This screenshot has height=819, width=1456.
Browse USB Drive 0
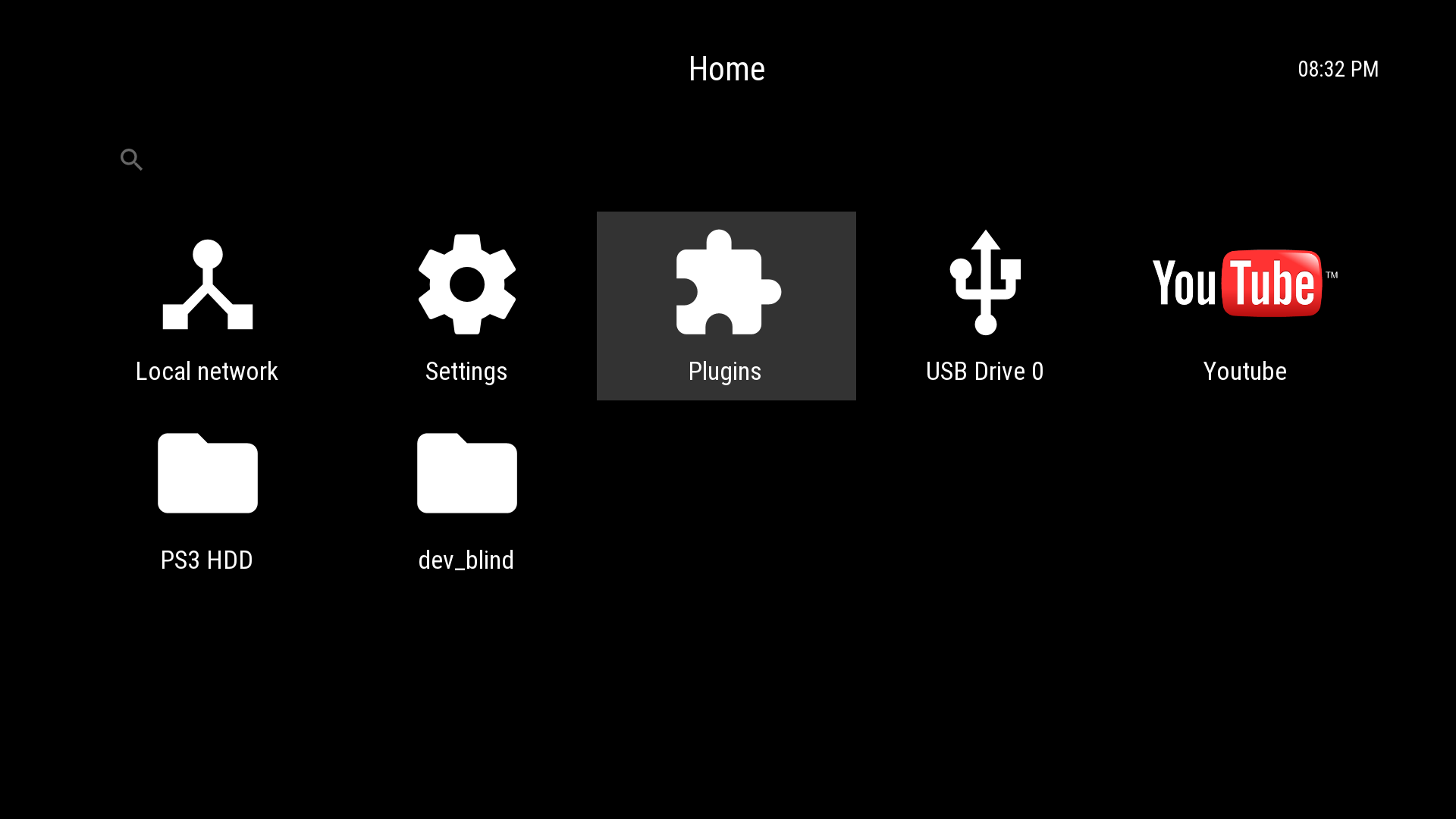click(985, 306)
